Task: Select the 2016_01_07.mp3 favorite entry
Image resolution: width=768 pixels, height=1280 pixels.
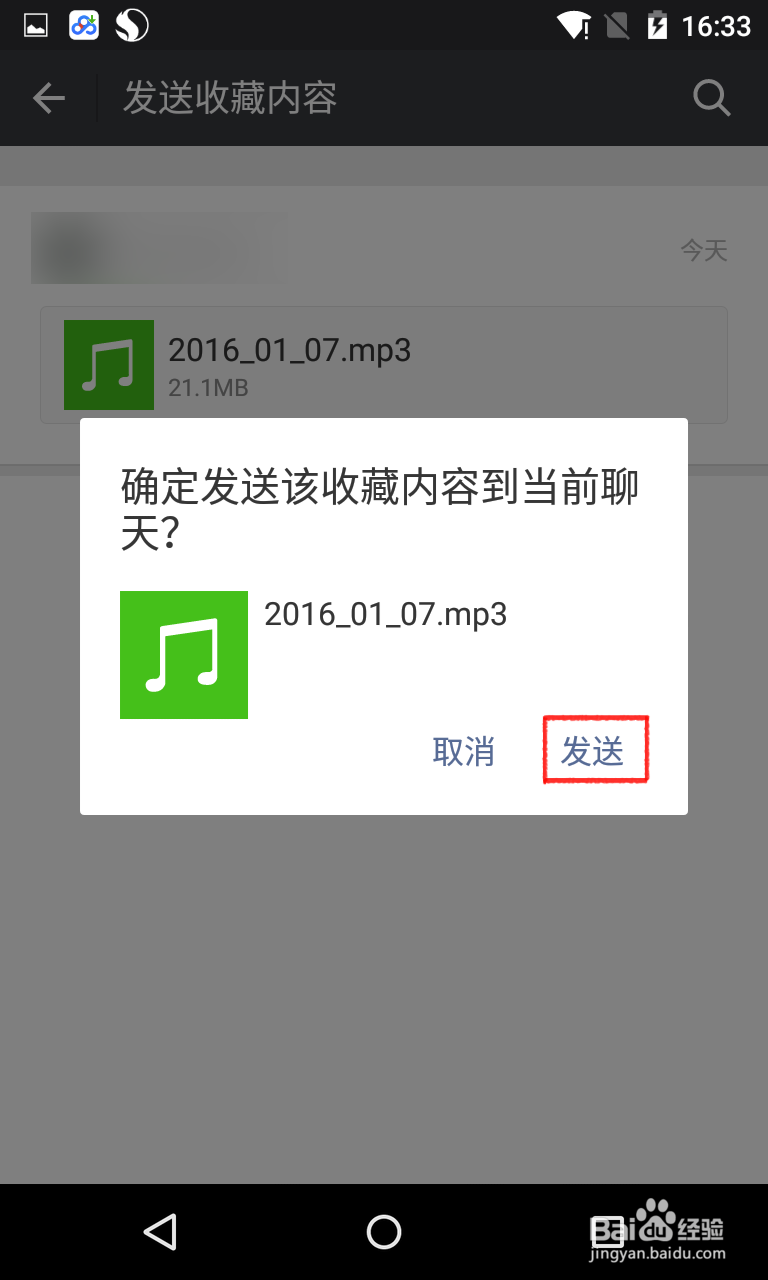Action: click(x=383, y=364)
